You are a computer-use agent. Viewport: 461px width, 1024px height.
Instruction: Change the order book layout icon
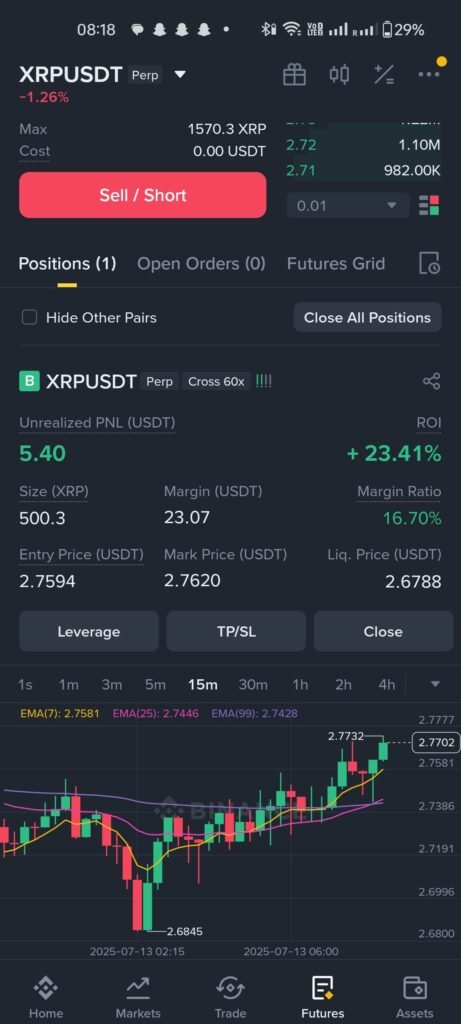click(428, 206)
